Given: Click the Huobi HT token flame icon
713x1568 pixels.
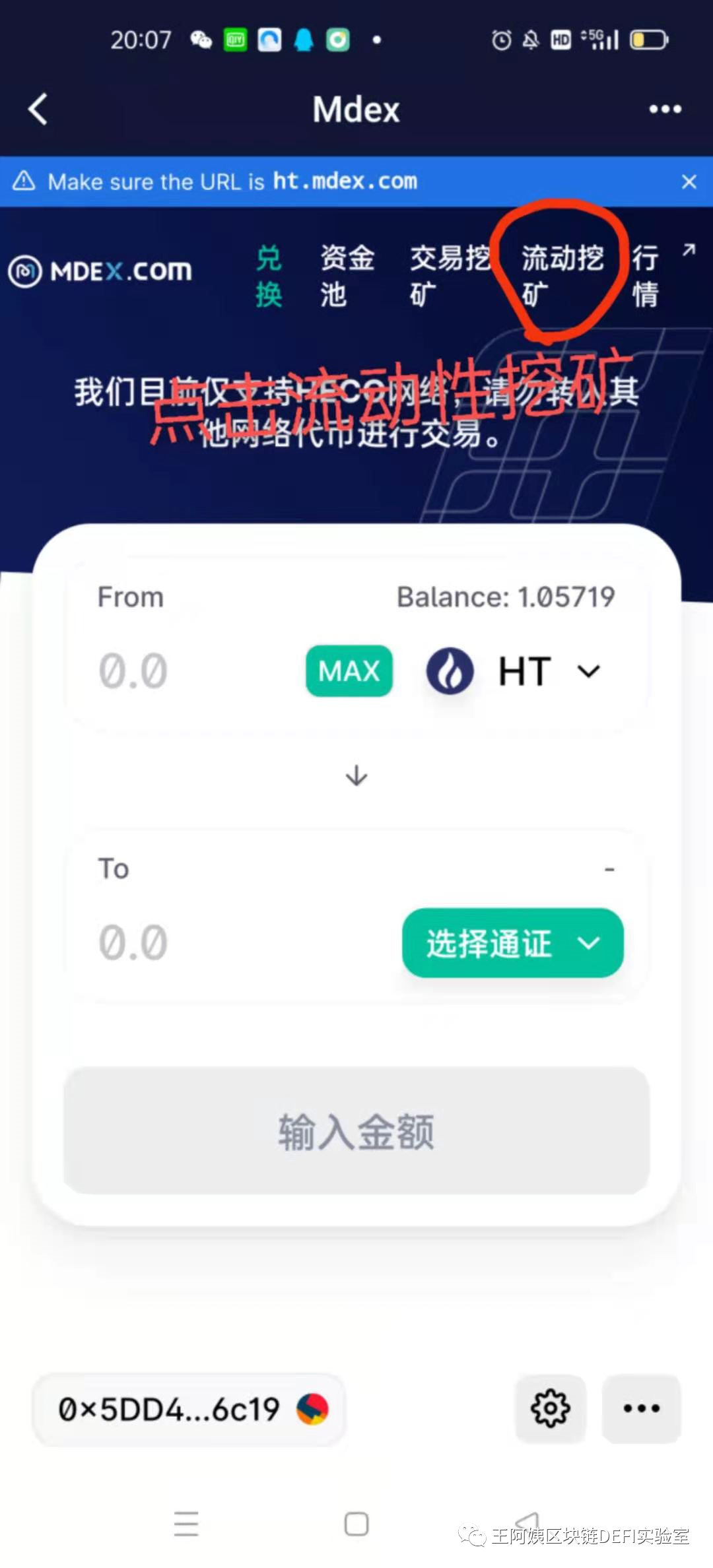Looking at the screenshot, I should click(x=449, y=671).
